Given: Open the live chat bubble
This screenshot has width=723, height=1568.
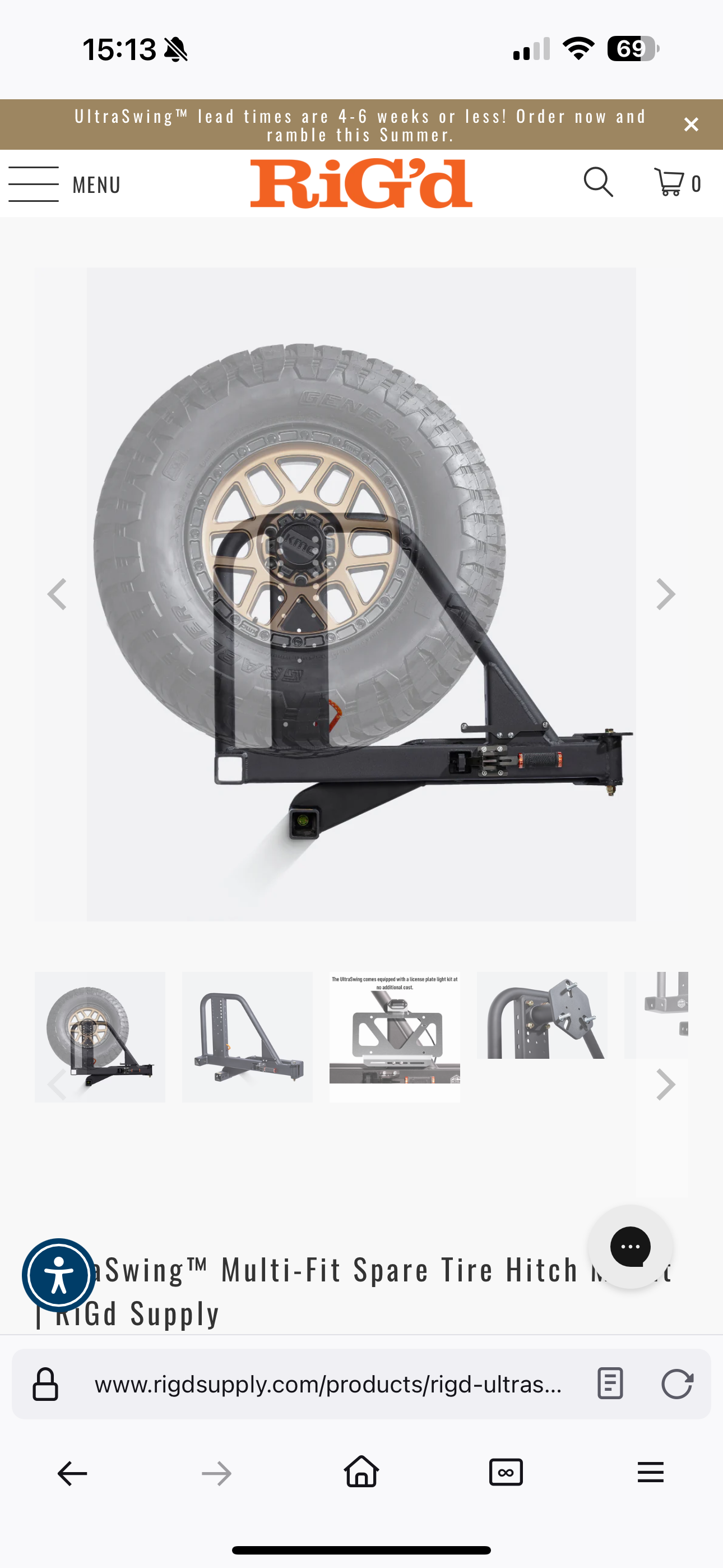Looking at the screenshot, I should pos(630,1247).
